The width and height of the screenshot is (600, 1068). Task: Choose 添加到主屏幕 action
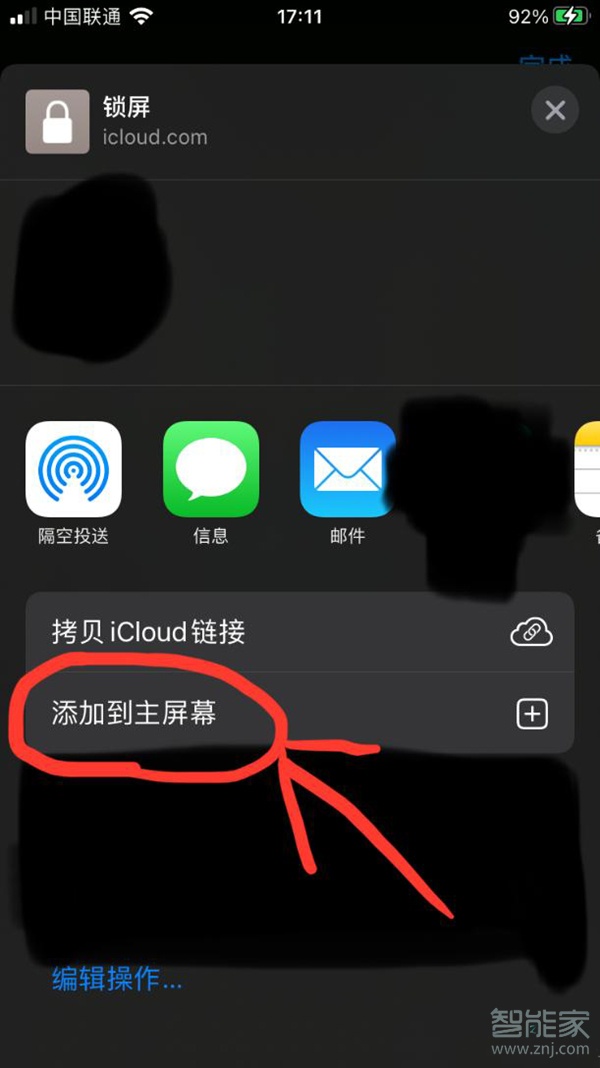[299, 713]
